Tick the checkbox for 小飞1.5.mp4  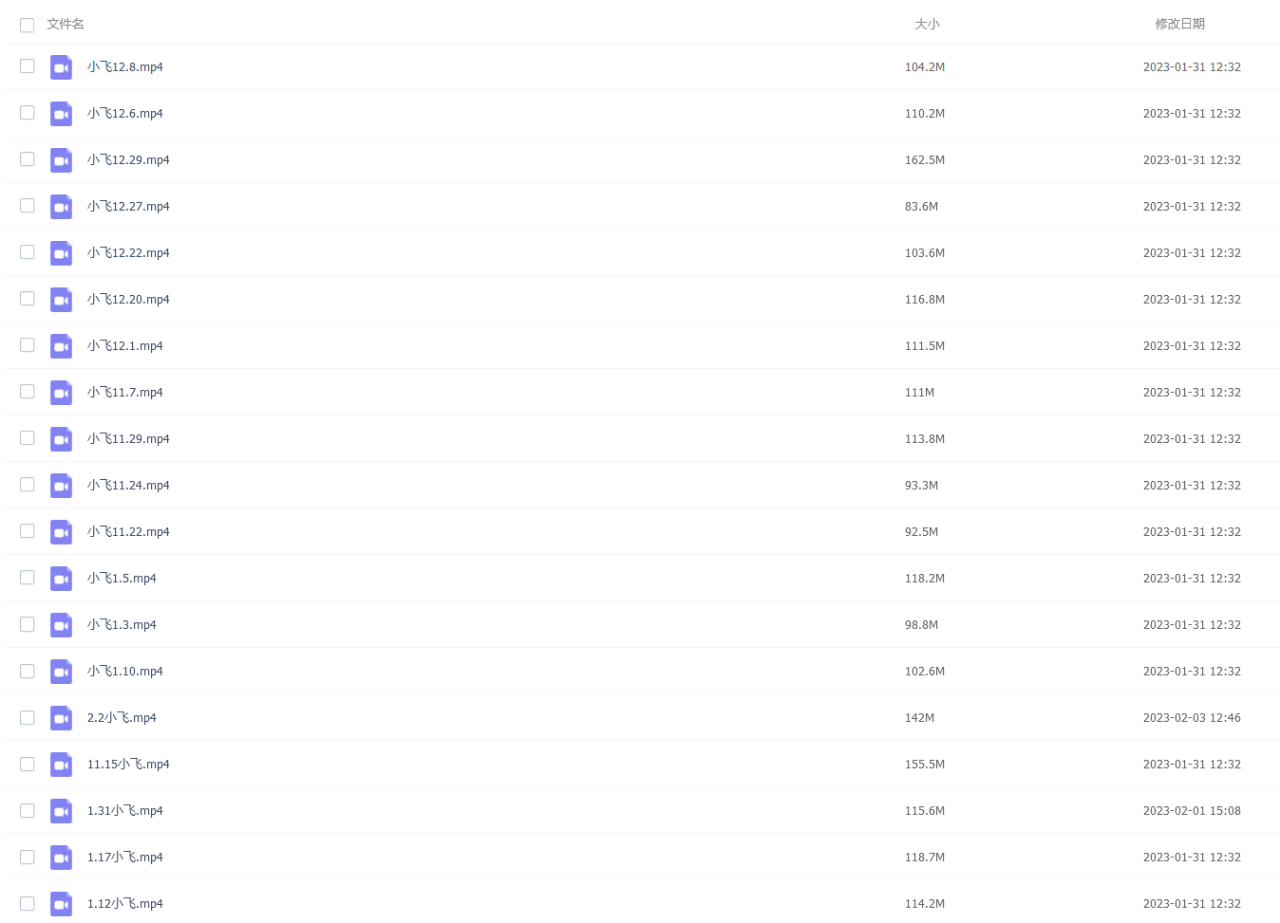[27, 578]
